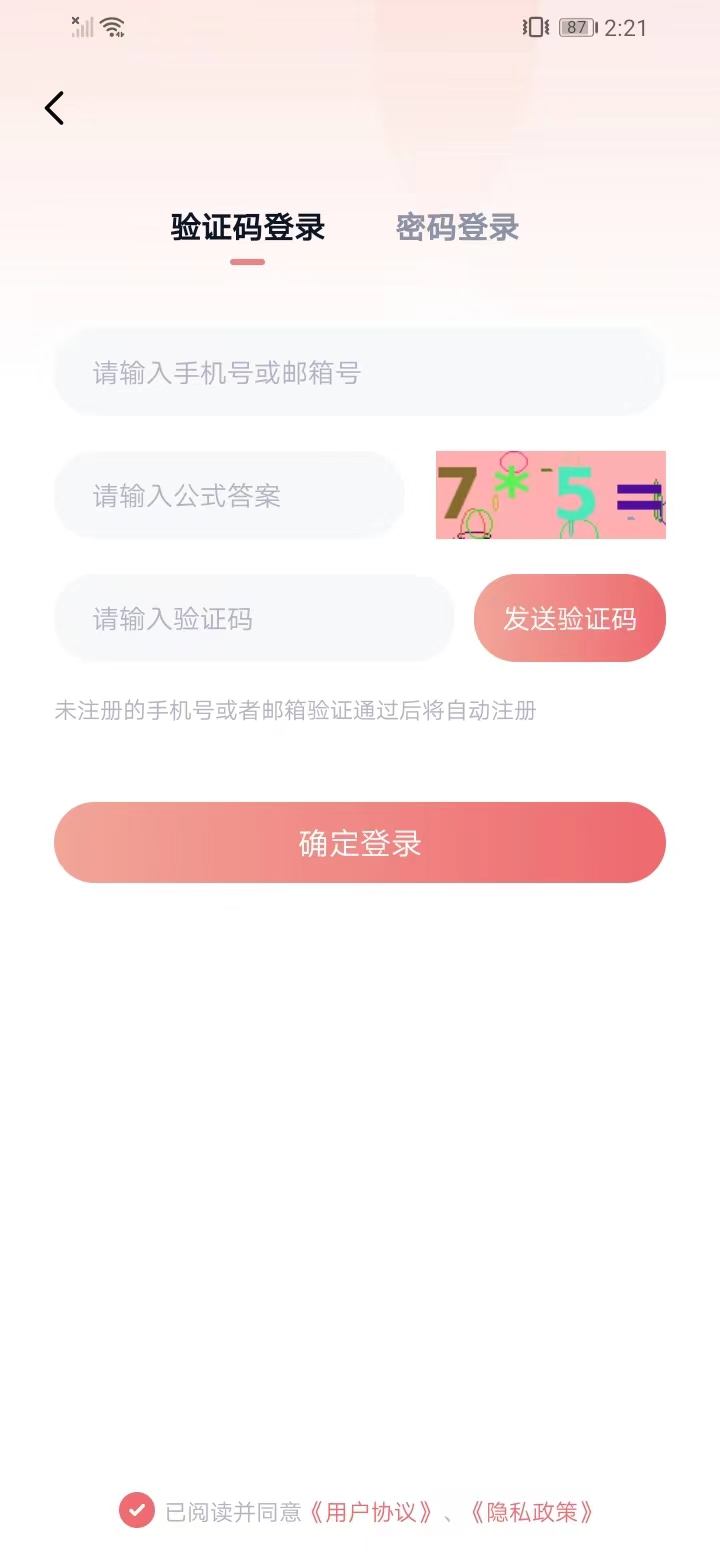
Task: Click the 请输入验证码 verification code field
Action: (253, 618)
